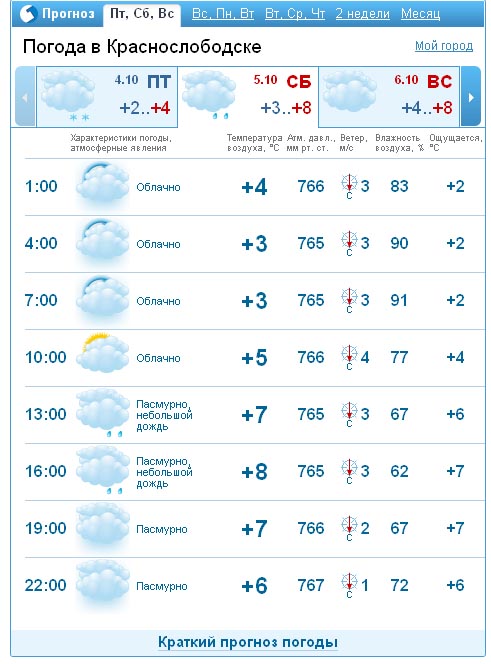Select the 4.10 ПТ day card
This screenshot has width=491, height=664.
107,97
